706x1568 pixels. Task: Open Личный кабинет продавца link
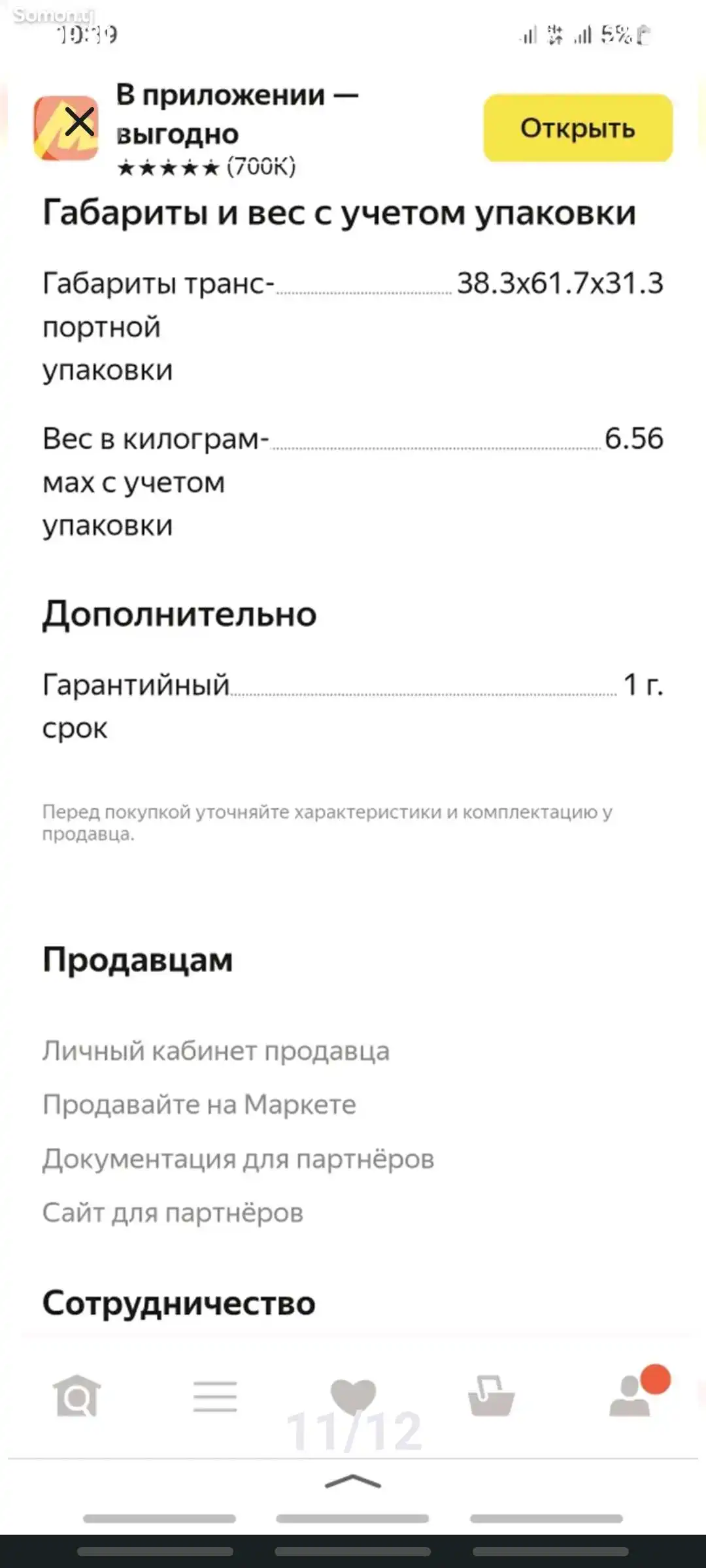tap(216, 1051)
